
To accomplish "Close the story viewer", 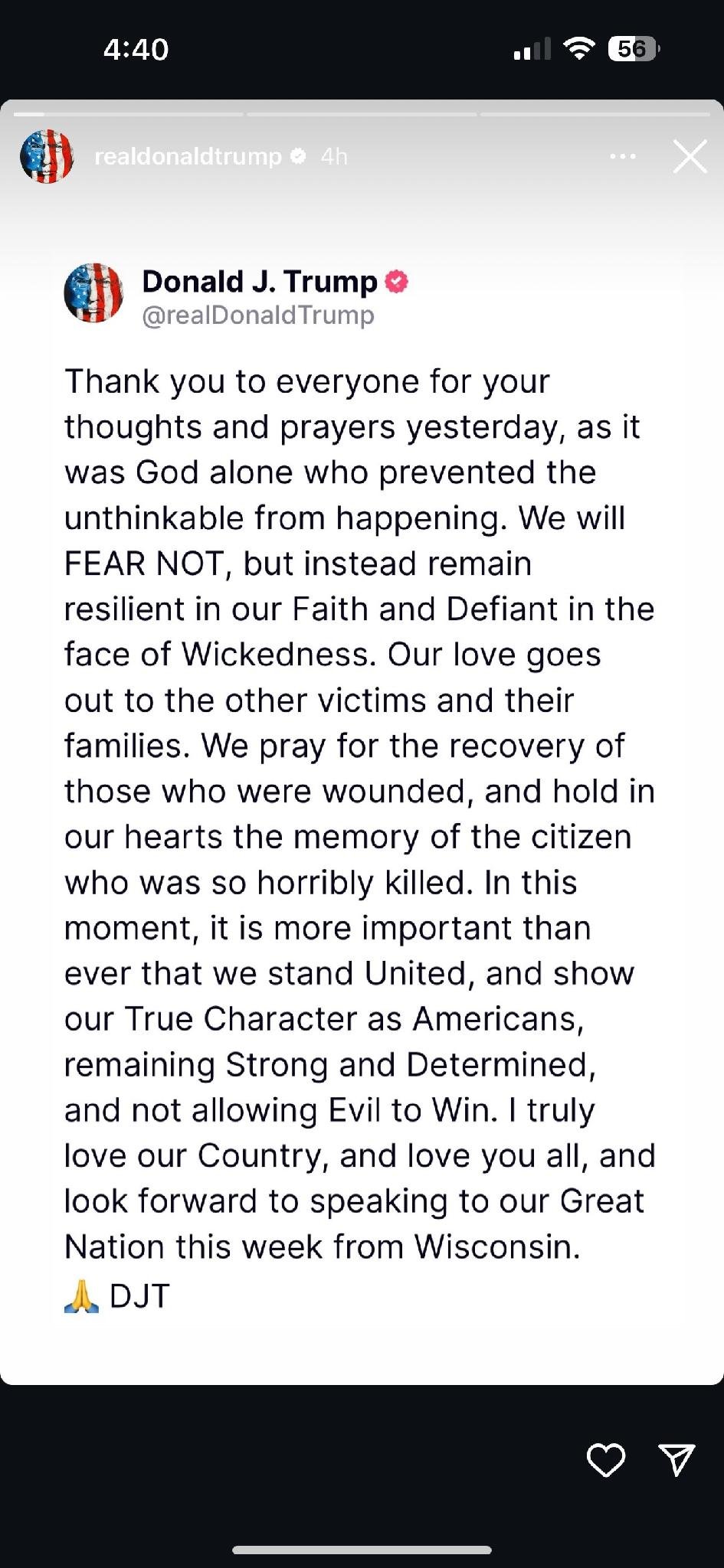I will 690,157.
